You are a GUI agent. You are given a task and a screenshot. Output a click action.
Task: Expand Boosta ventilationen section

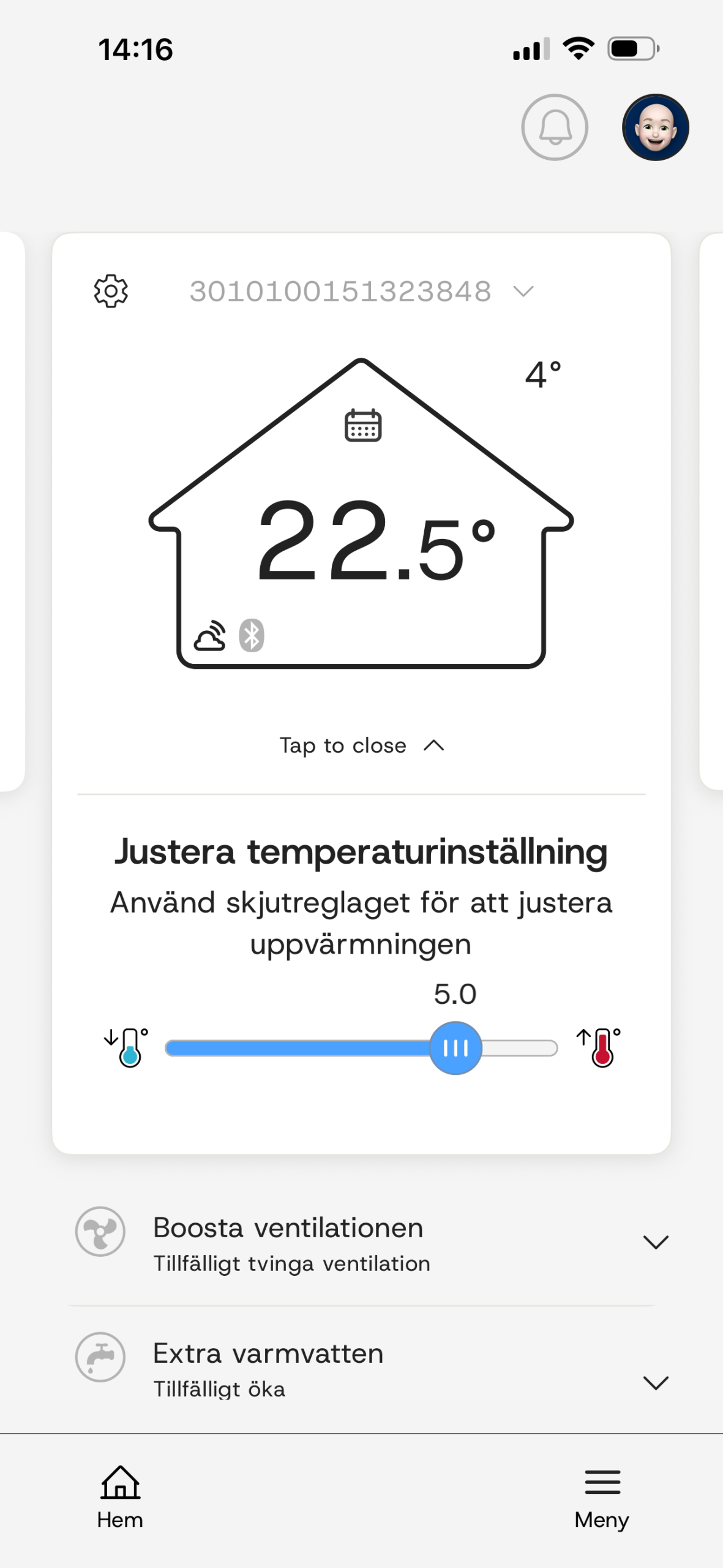pyautogui.click(x=371, y=1242)
